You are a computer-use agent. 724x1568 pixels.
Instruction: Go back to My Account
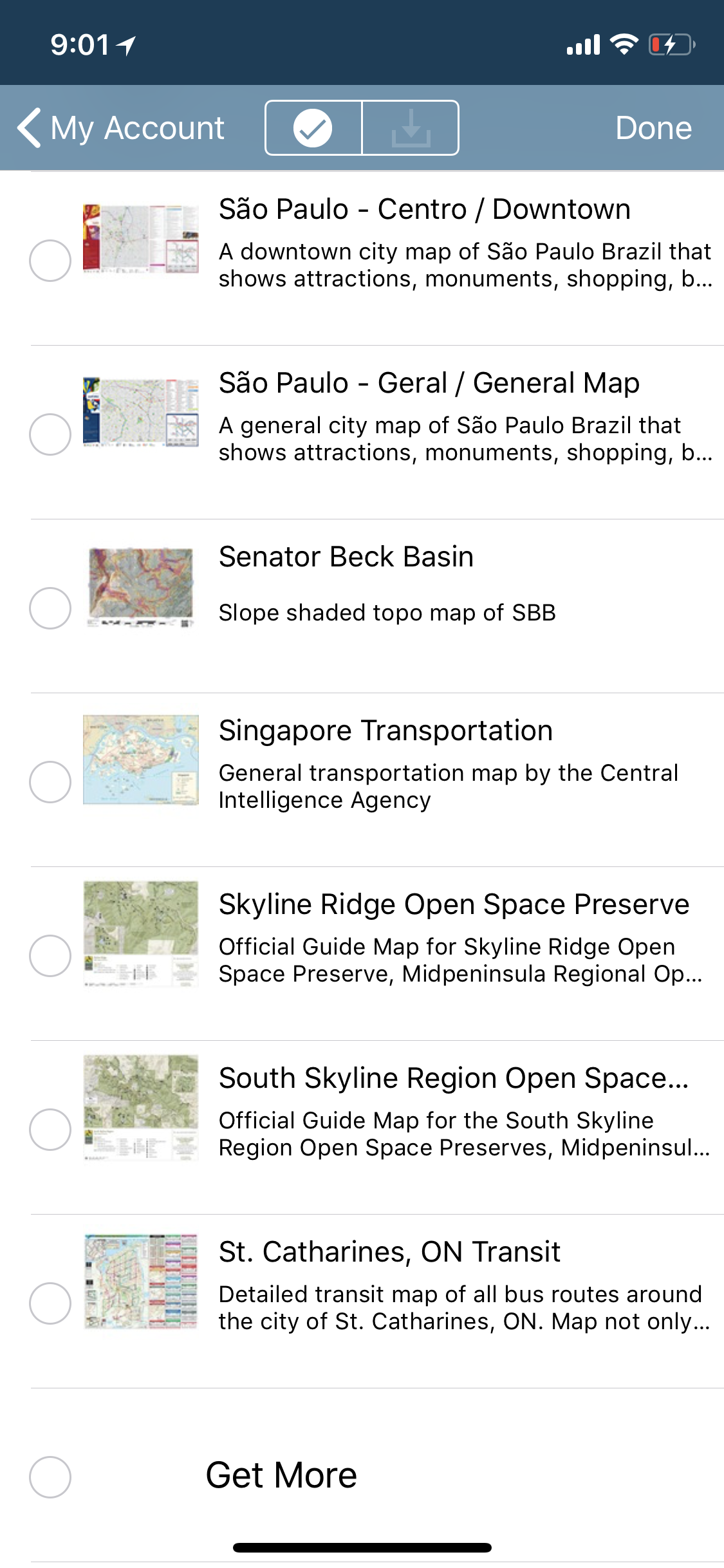(x=121, y=127)
